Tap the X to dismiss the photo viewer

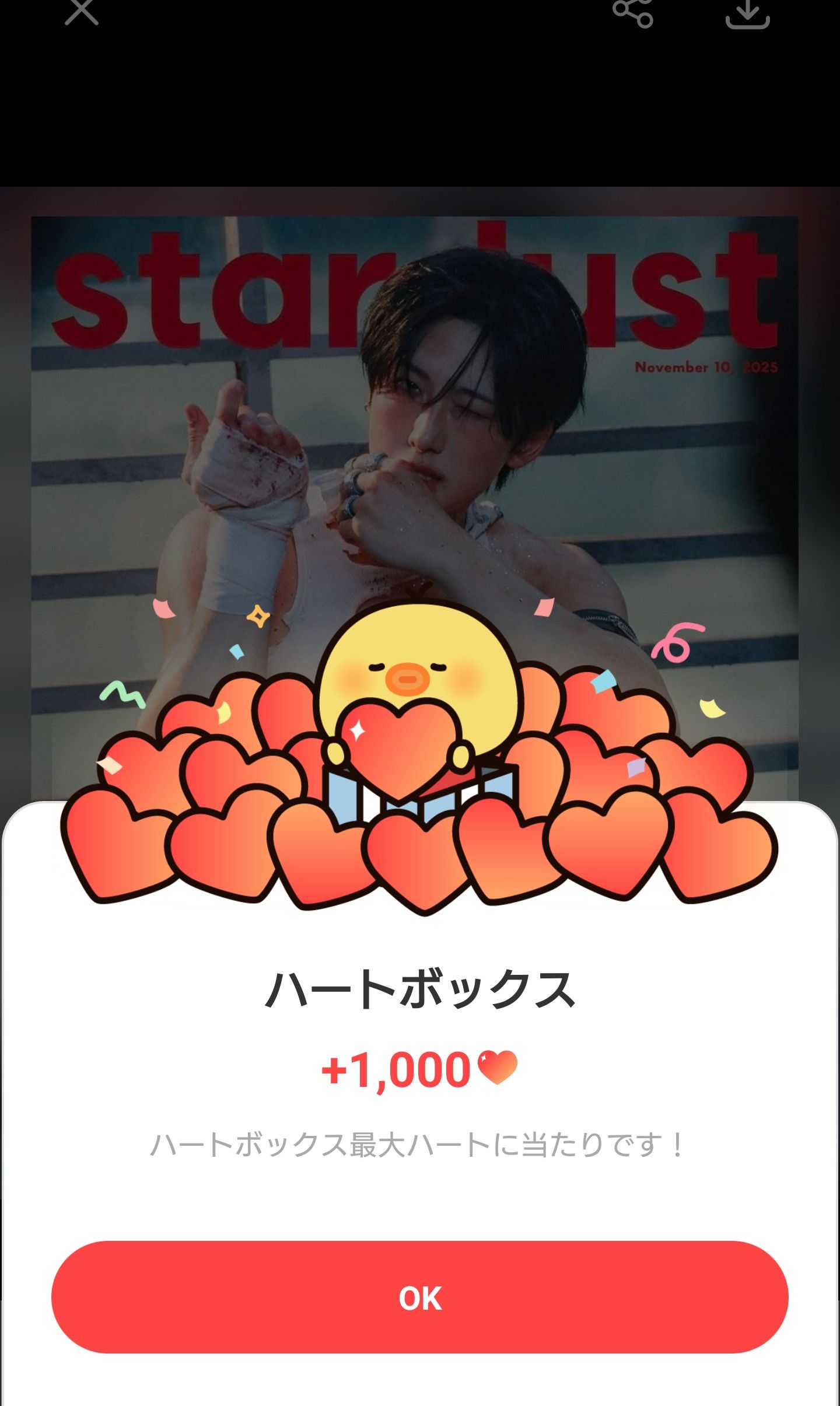pyautogui.click(x=80, y=11)
